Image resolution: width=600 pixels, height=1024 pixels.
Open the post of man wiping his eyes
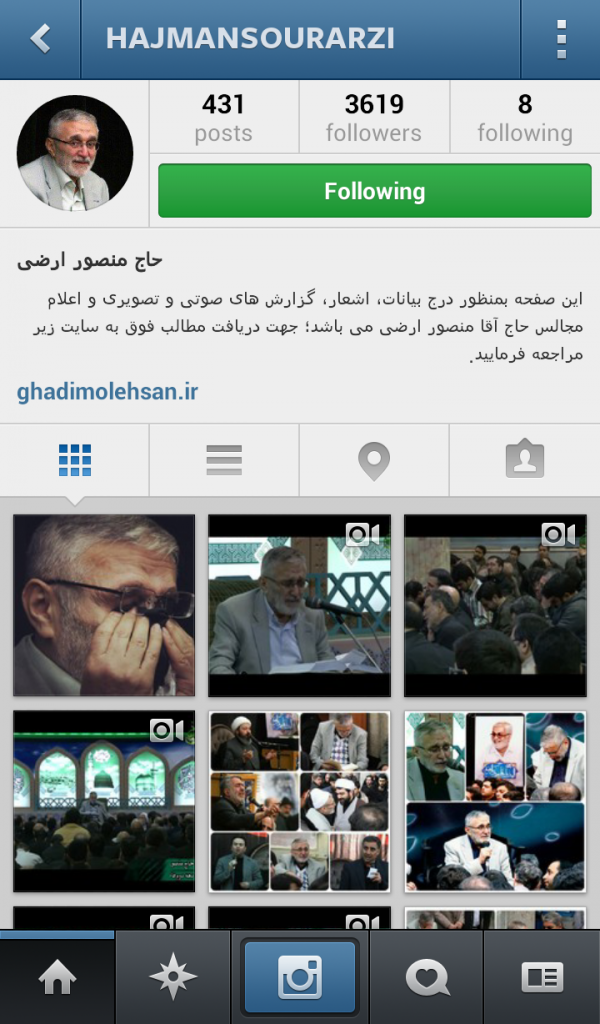(104, 605)
